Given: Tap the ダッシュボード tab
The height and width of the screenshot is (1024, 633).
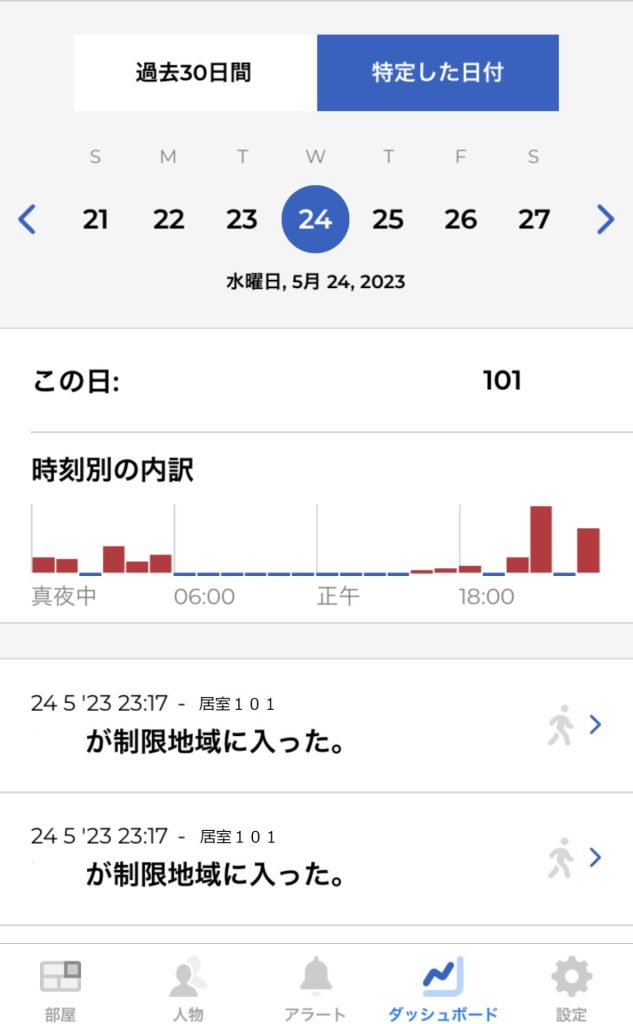Looking at the screenshot, I should click(x=443, y=987).
